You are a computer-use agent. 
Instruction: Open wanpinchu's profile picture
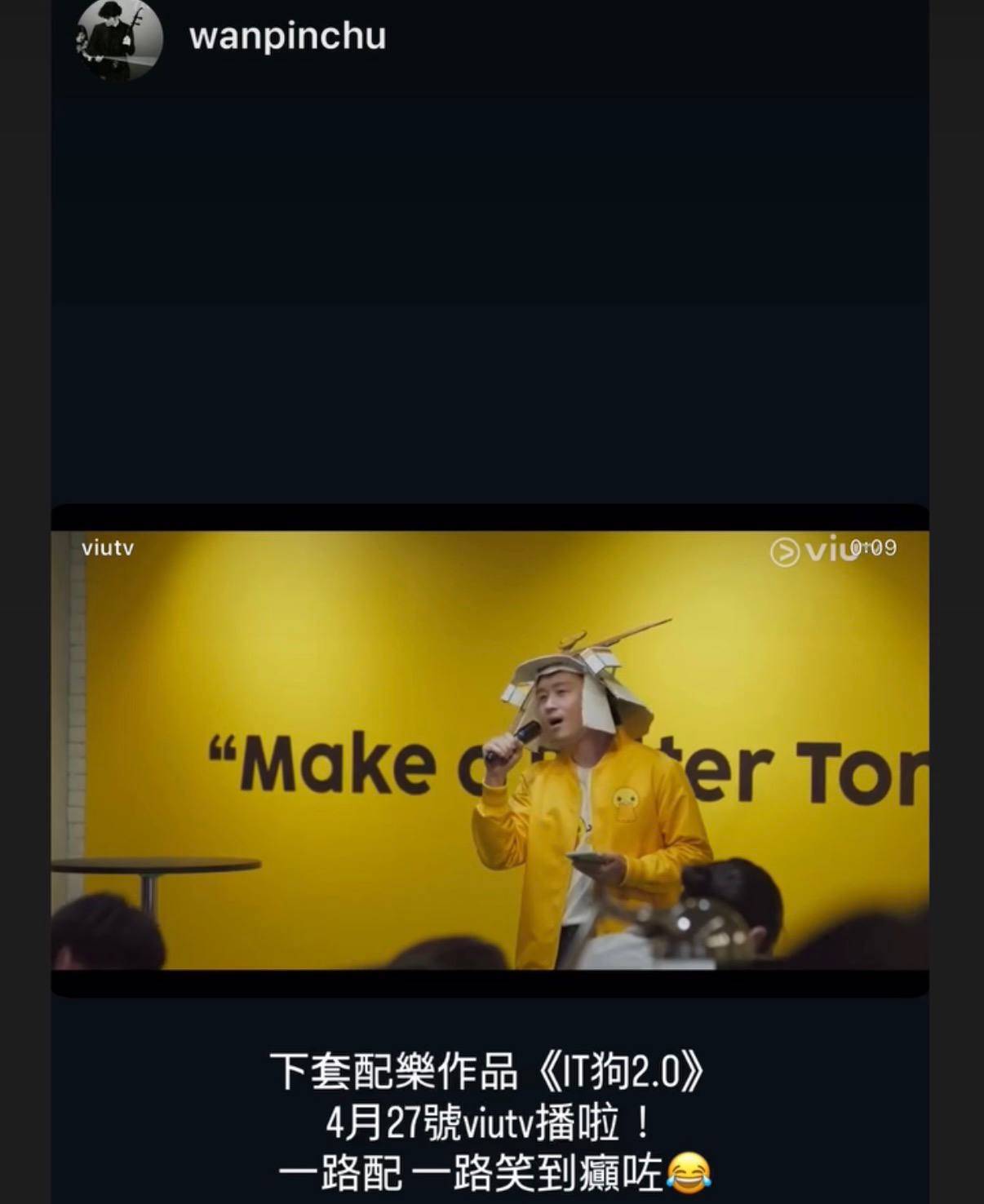click(119, 38)
